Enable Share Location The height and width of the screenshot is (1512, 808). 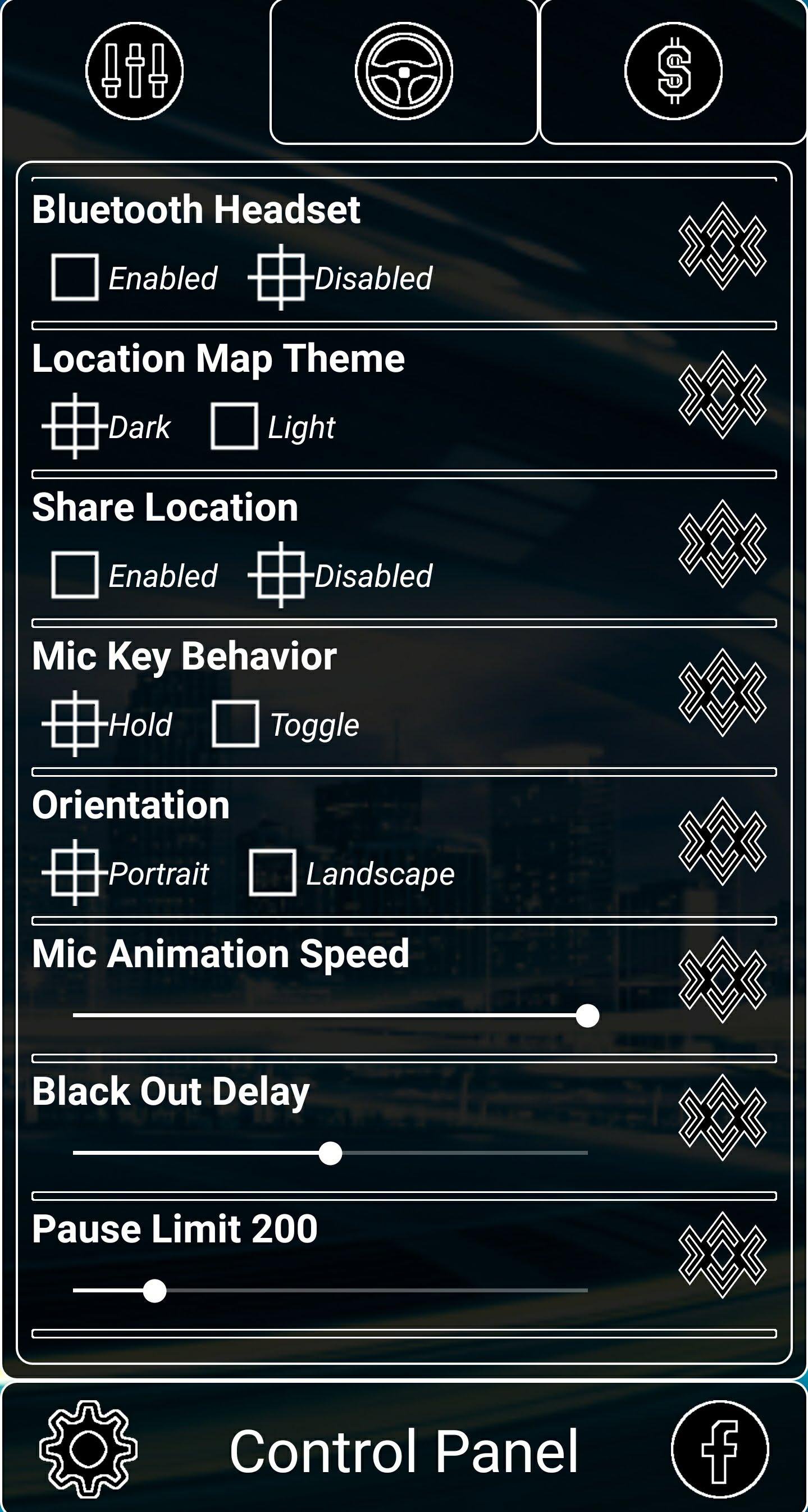[75, 575]
